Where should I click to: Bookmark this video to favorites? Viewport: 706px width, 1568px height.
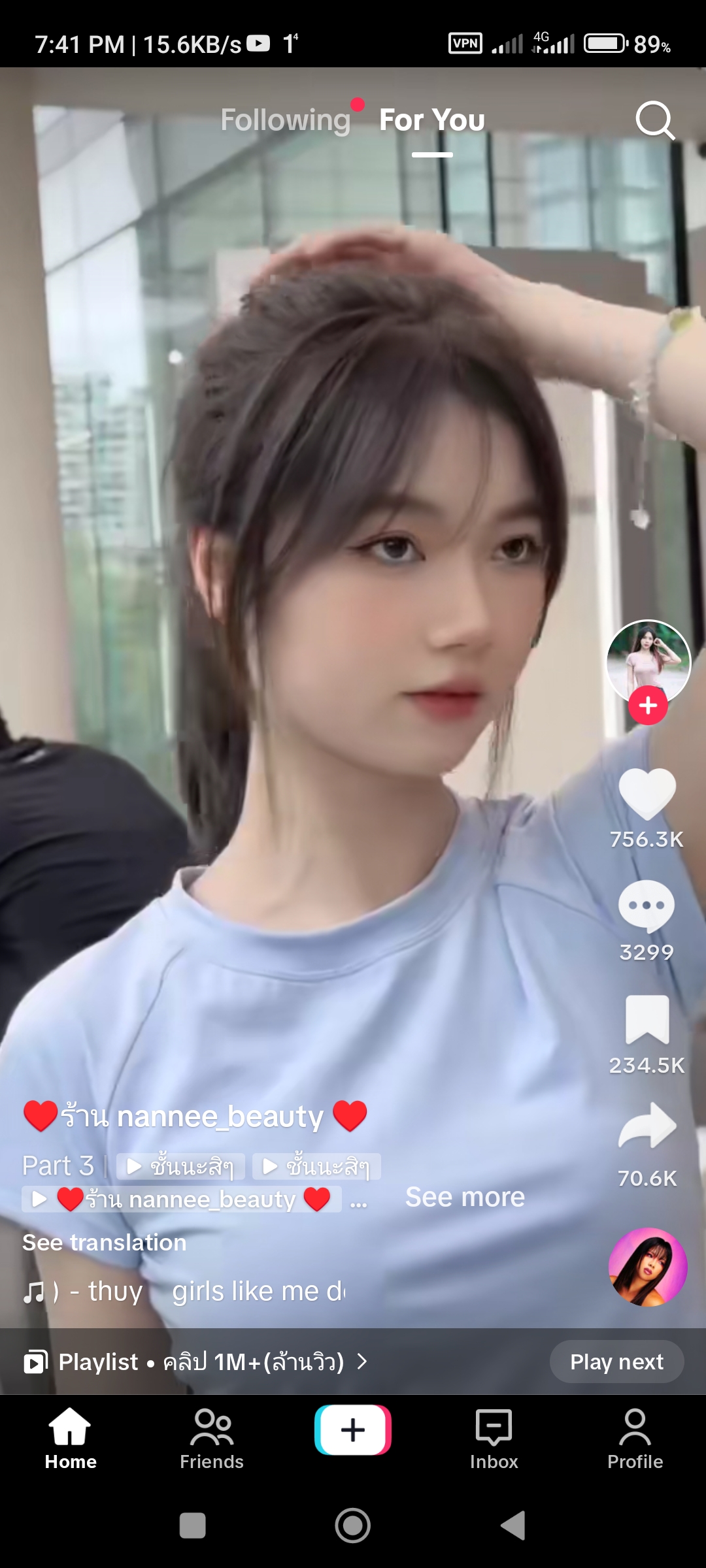tap(647, 1020)
